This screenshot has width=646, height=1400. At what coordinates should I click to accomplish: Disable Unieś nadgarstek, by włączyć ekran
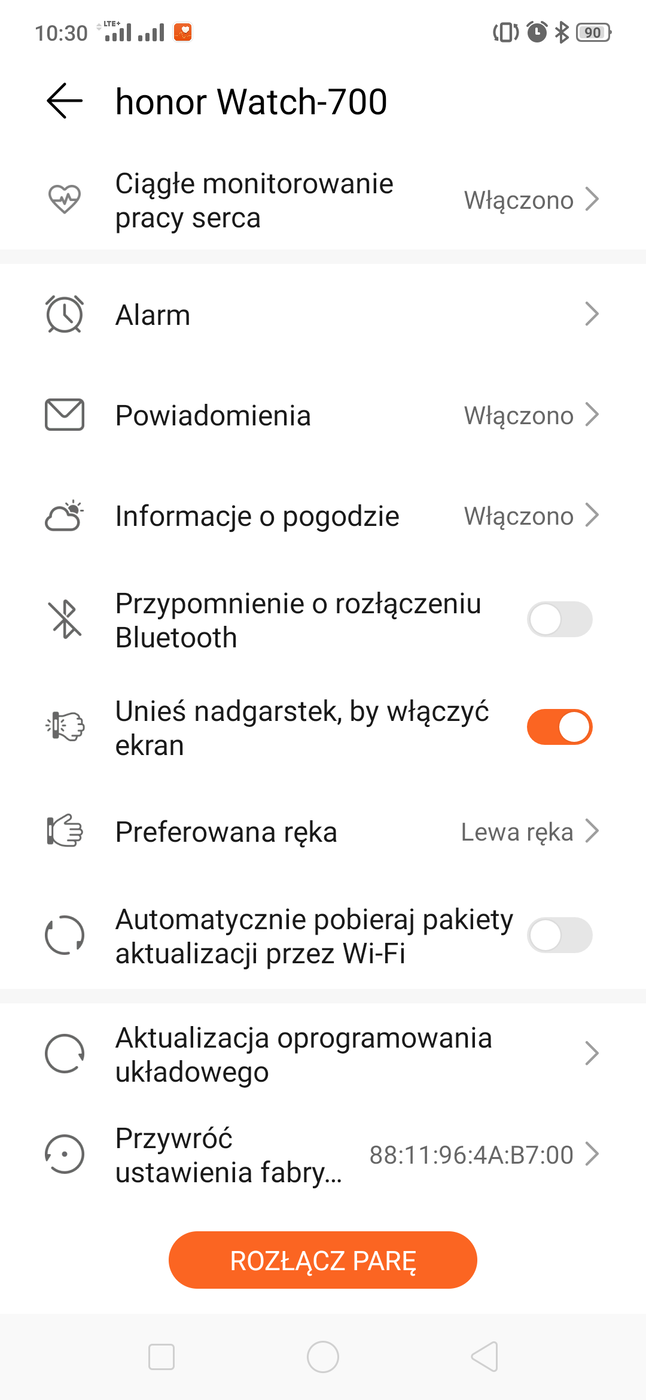click(559, 727)
